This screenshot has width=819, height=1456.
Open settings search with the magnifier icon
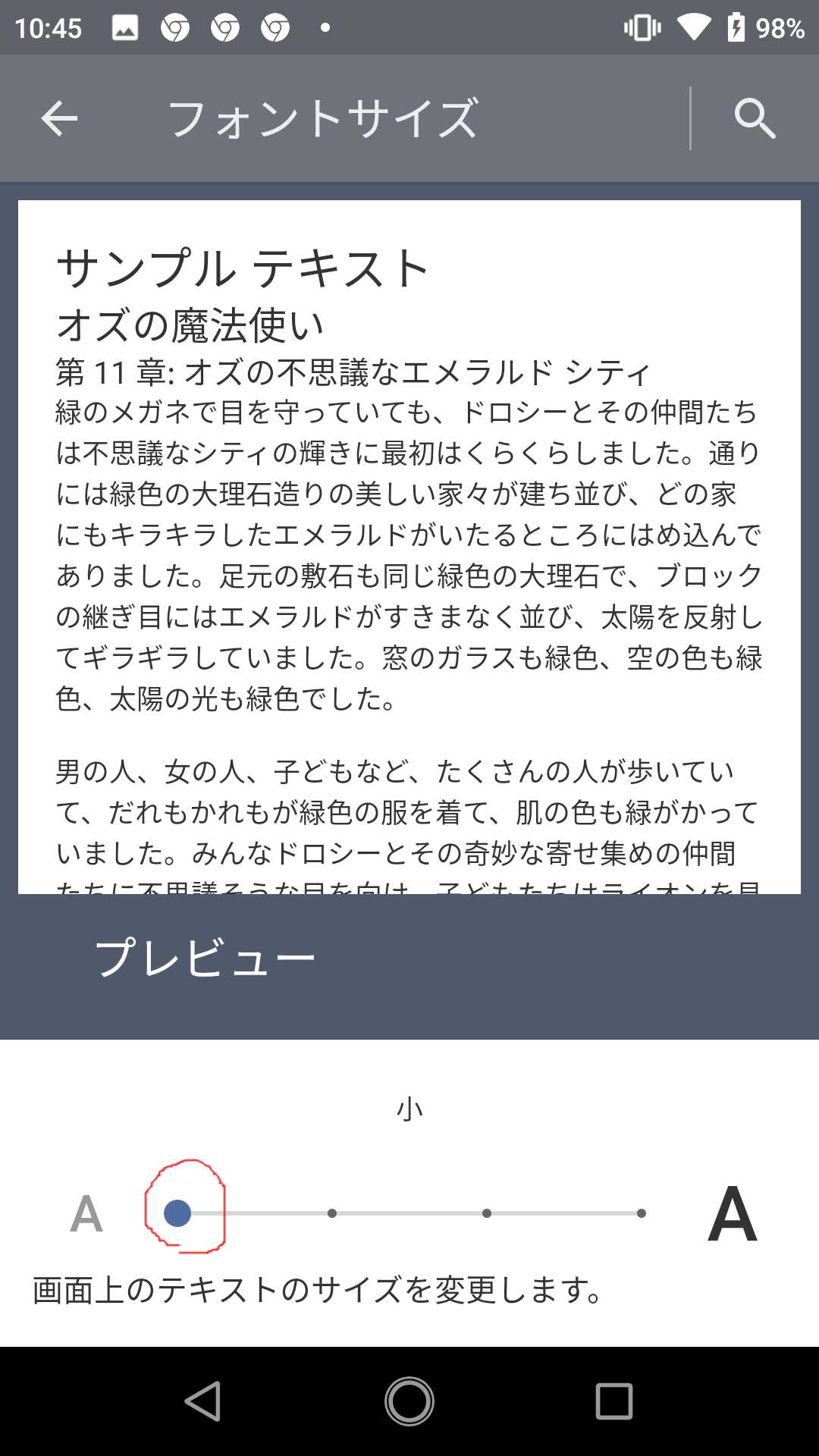click(x=755, y=119)
